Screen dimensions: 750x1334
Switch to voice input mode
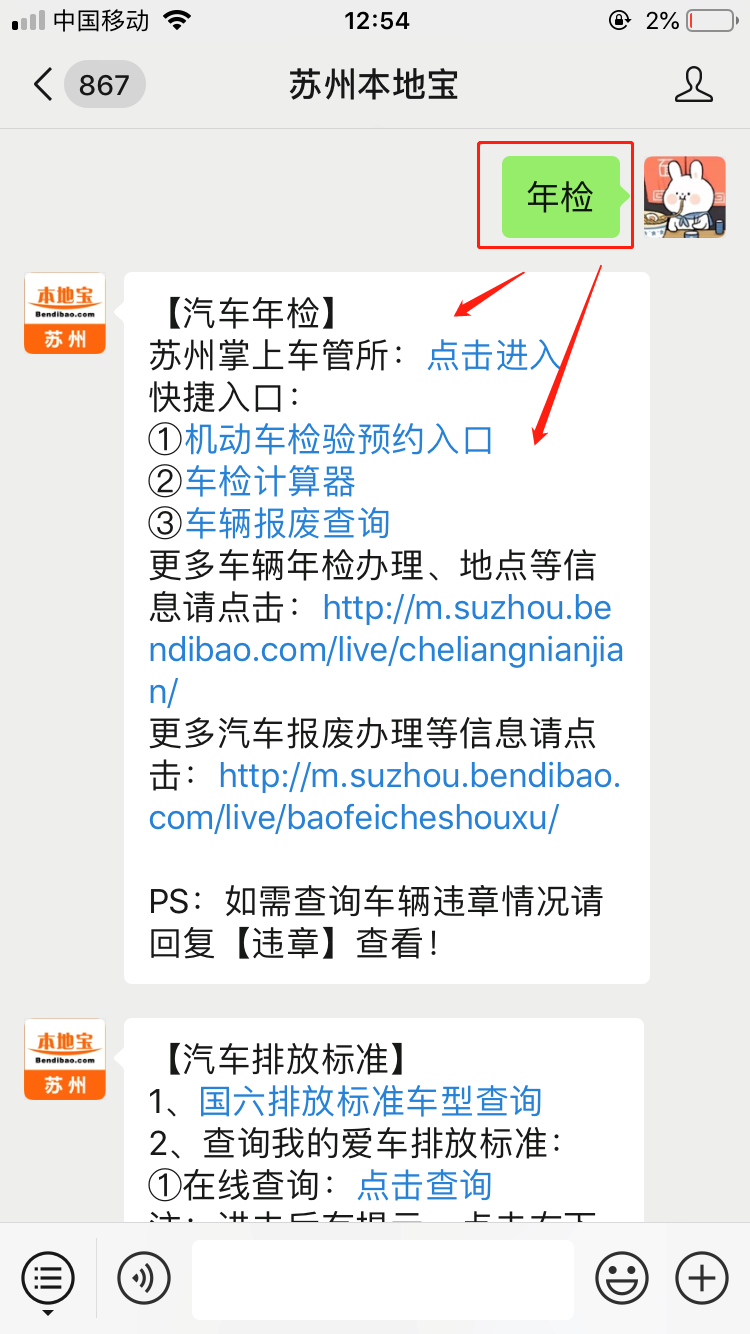coord(143,1278)
